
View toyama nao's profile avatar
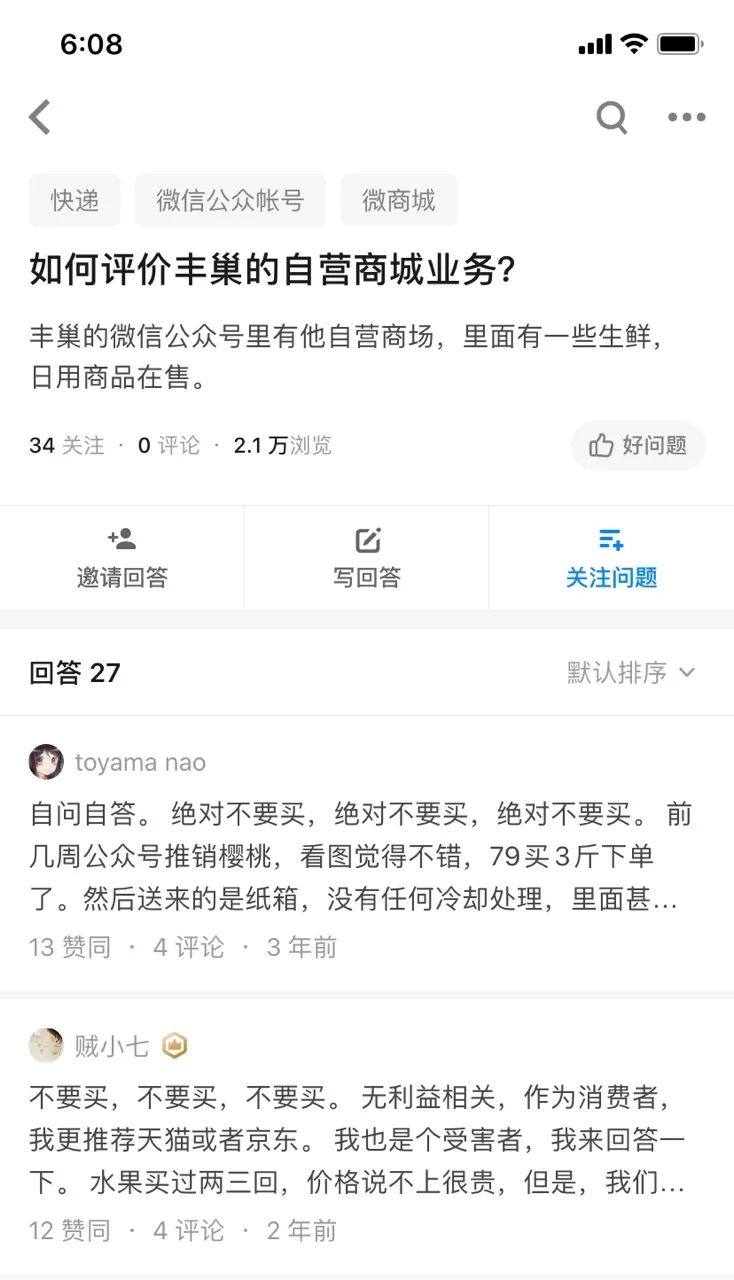pyautogui.click(x=46, y=762)
